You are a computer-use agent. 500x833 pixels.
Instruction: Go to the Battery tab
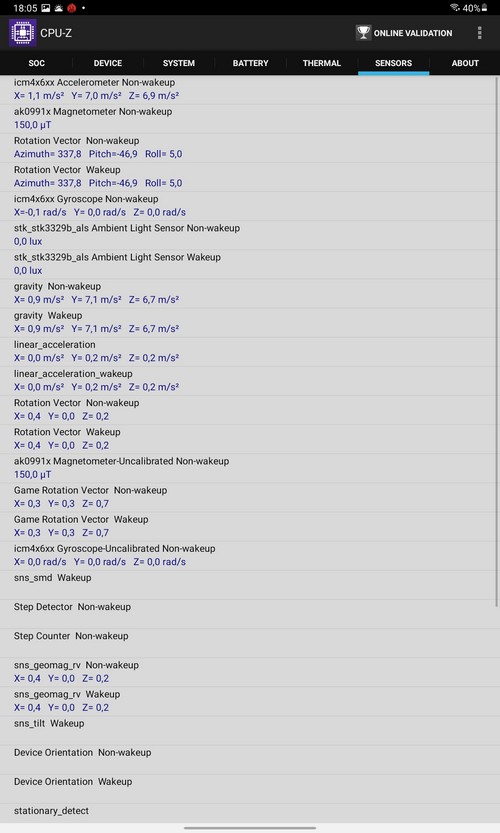click(250, 63)
